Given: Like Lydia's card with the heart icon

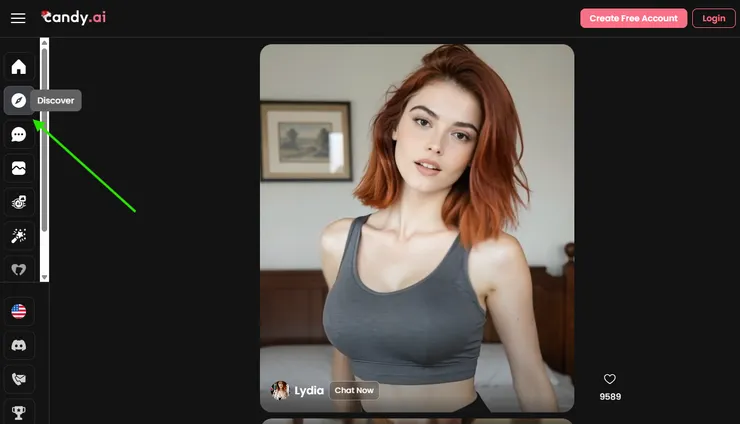Looking at the screenshot, I should tap(609, 379).
